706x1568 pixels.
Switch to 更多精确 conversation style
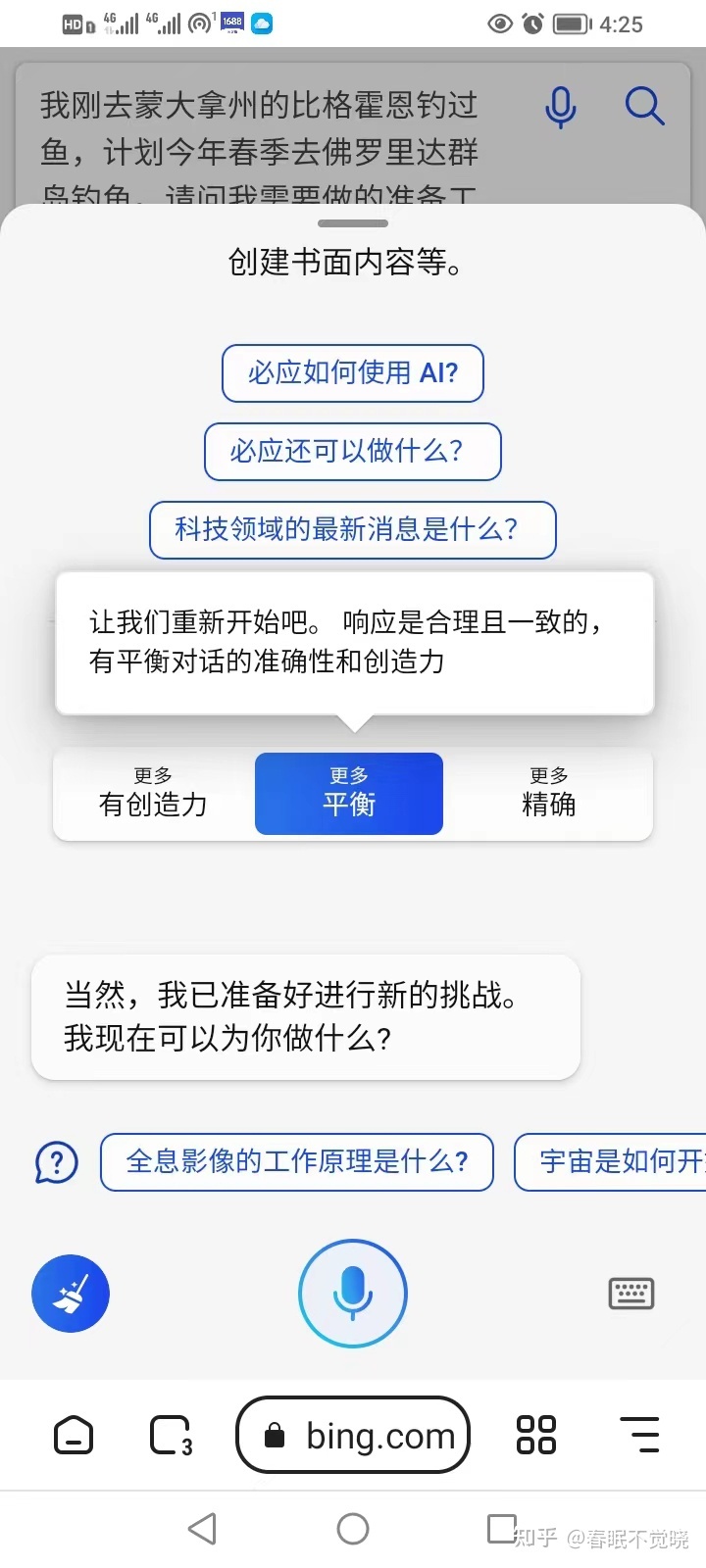549,794
